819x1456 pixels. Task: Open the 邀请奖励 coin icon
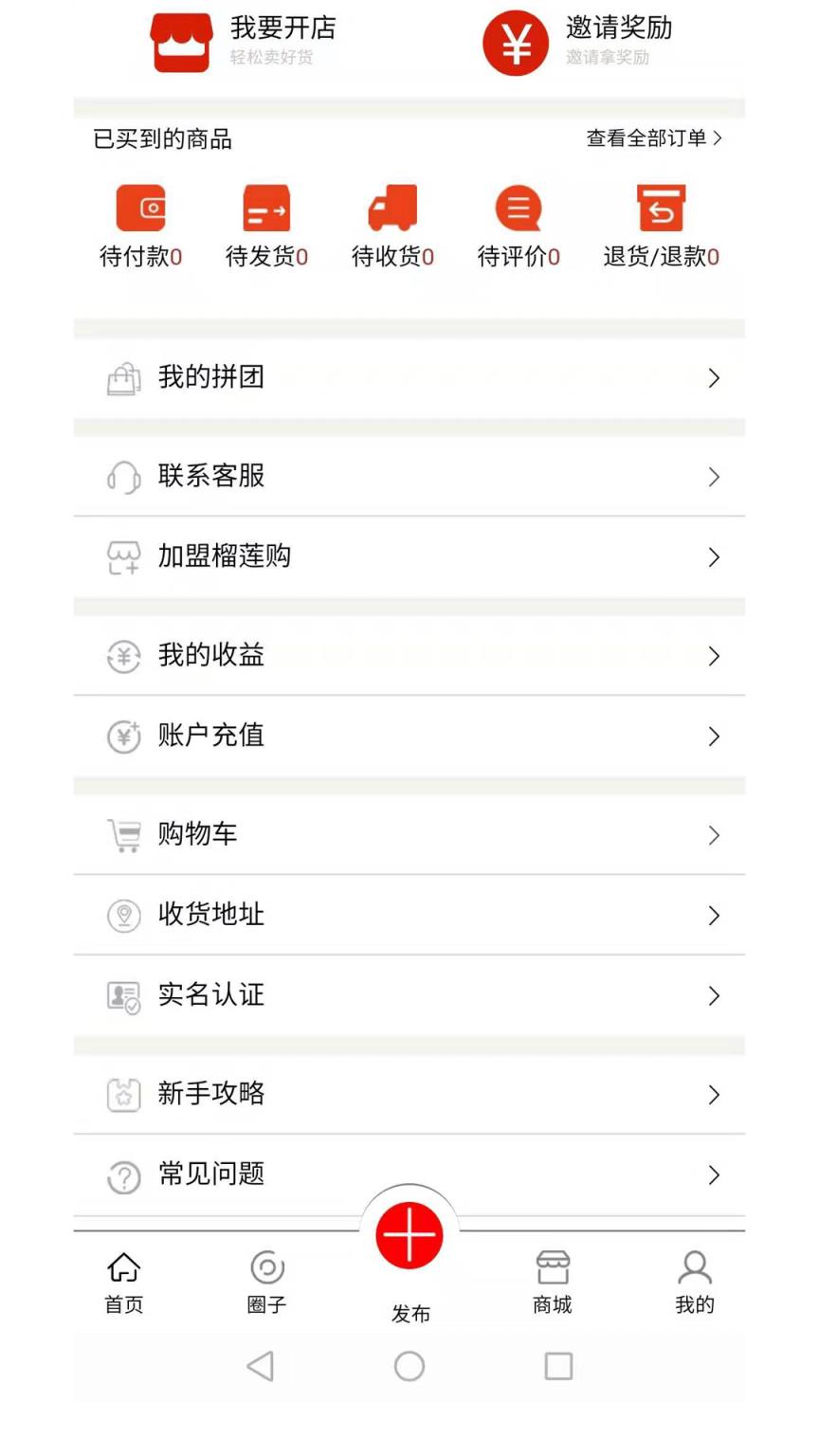coord(516,43)
